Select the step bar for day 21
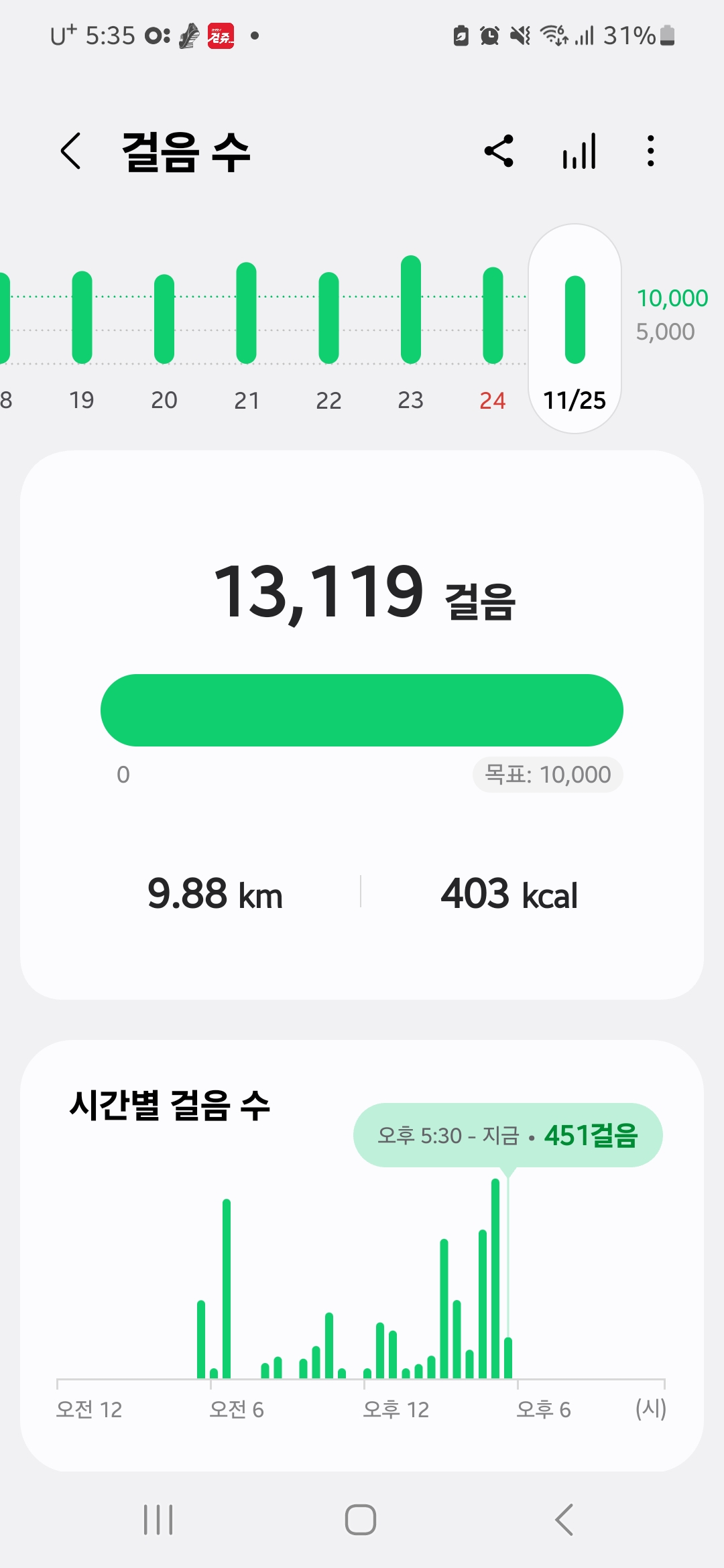724x1568 pixels. click(x=247, y=314)
